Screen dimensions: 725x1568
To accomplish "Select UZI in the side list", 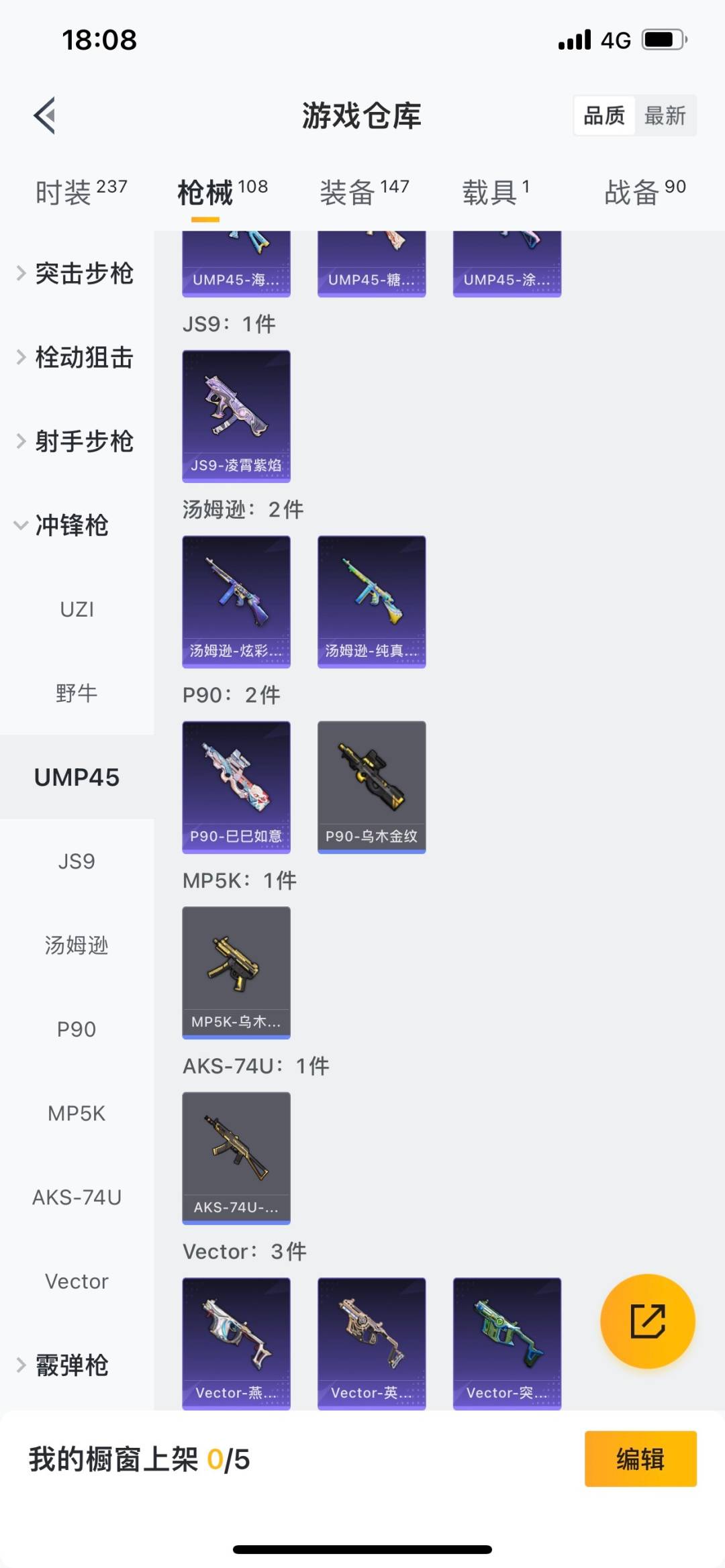I will pyautogui.click(x=77, y=609).
